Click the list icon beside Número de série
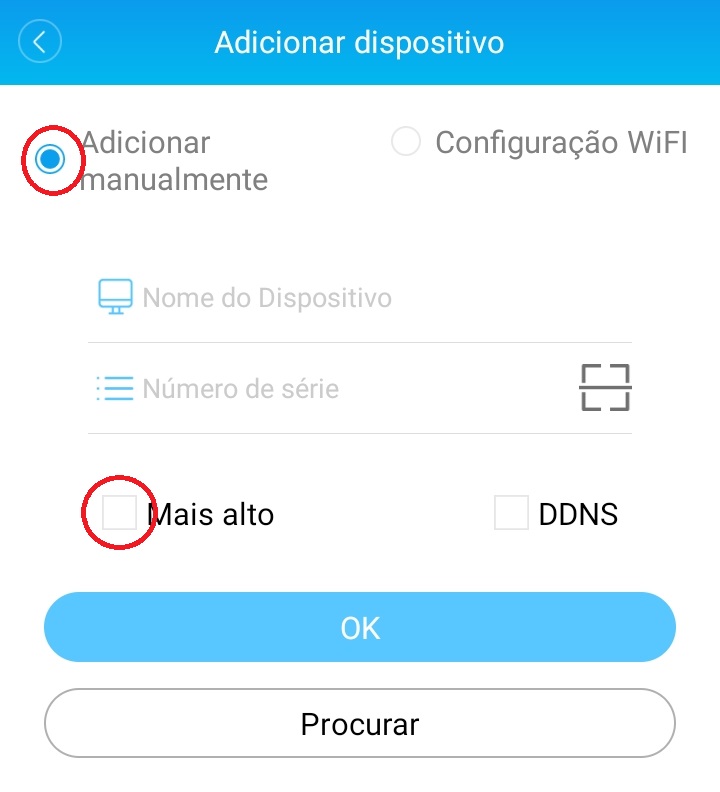The height and width of the screenshot is (792, 720). pos(114,387)
